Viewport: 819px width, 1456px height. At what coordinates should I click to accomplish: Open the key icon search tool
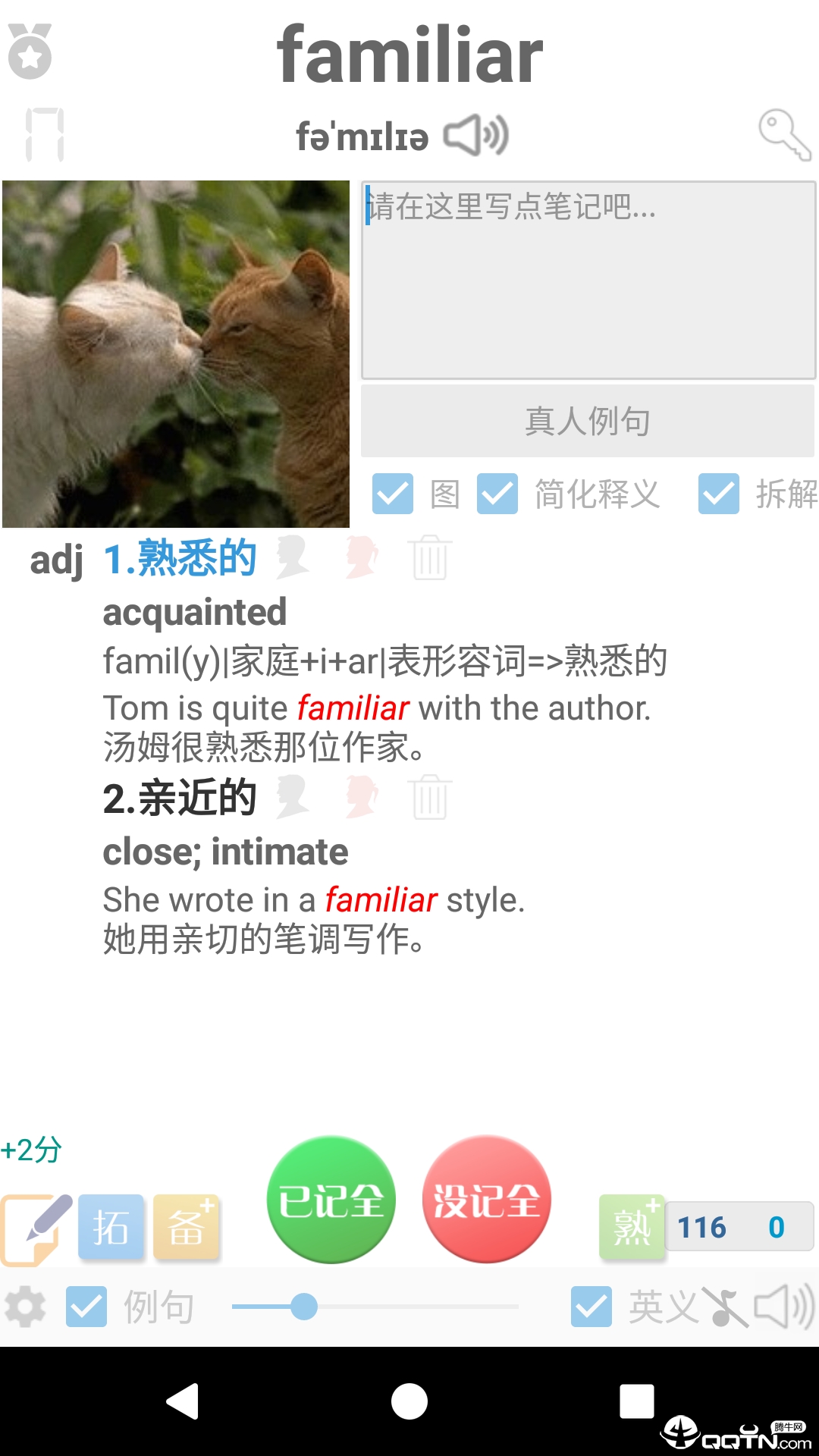[x=784, y=135]
